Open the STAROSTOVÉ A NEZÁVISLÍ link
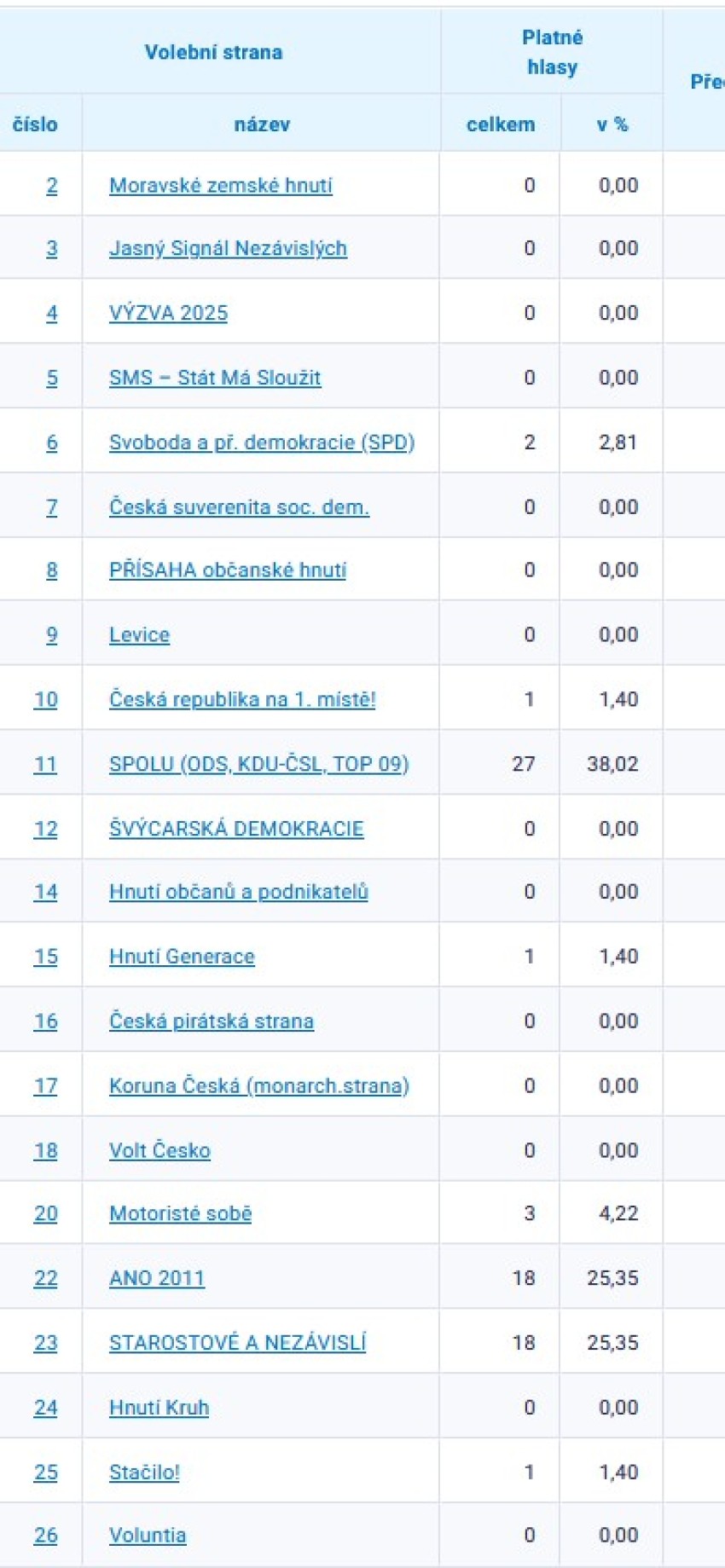 click(237, 1343)
